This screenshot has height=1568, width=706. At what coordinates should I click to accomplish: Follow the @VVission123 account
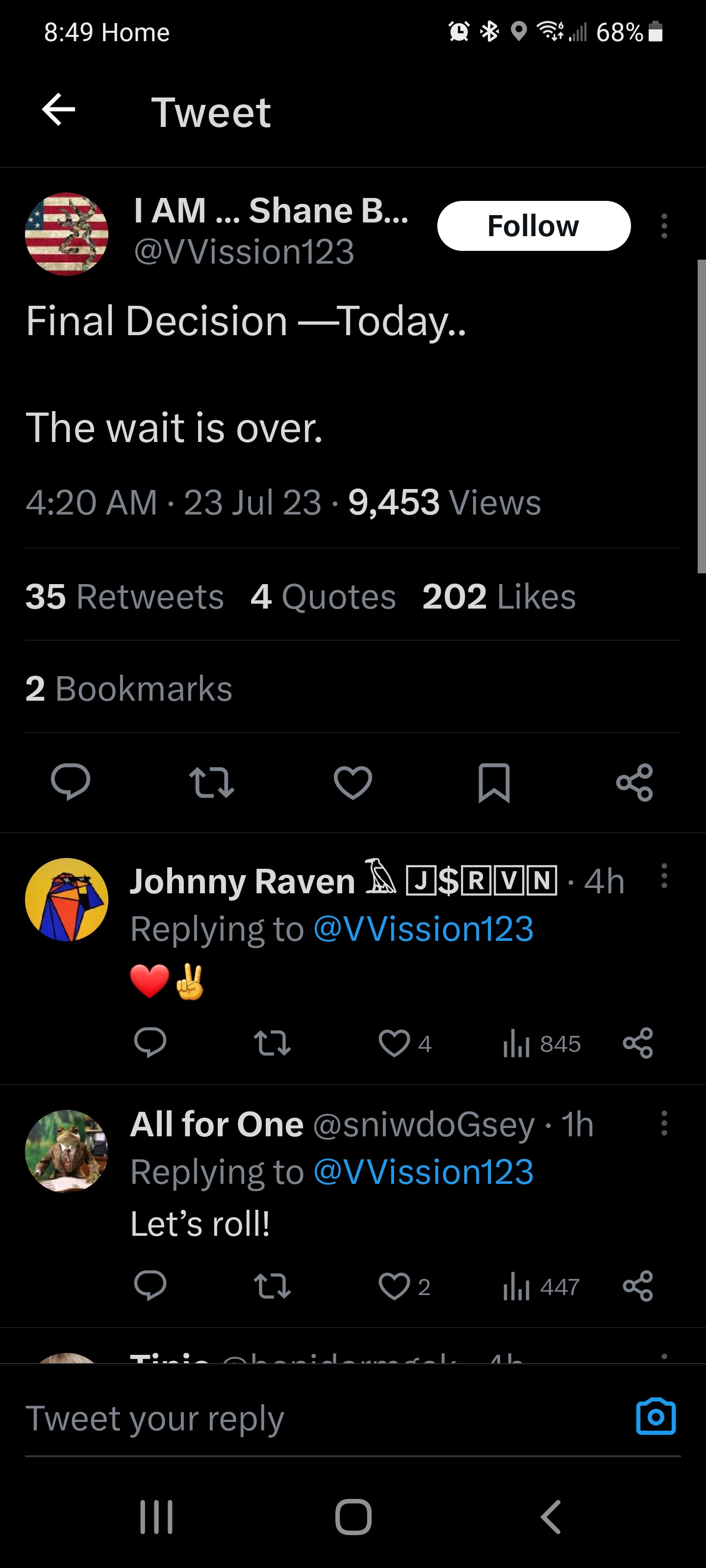(533, 226)
